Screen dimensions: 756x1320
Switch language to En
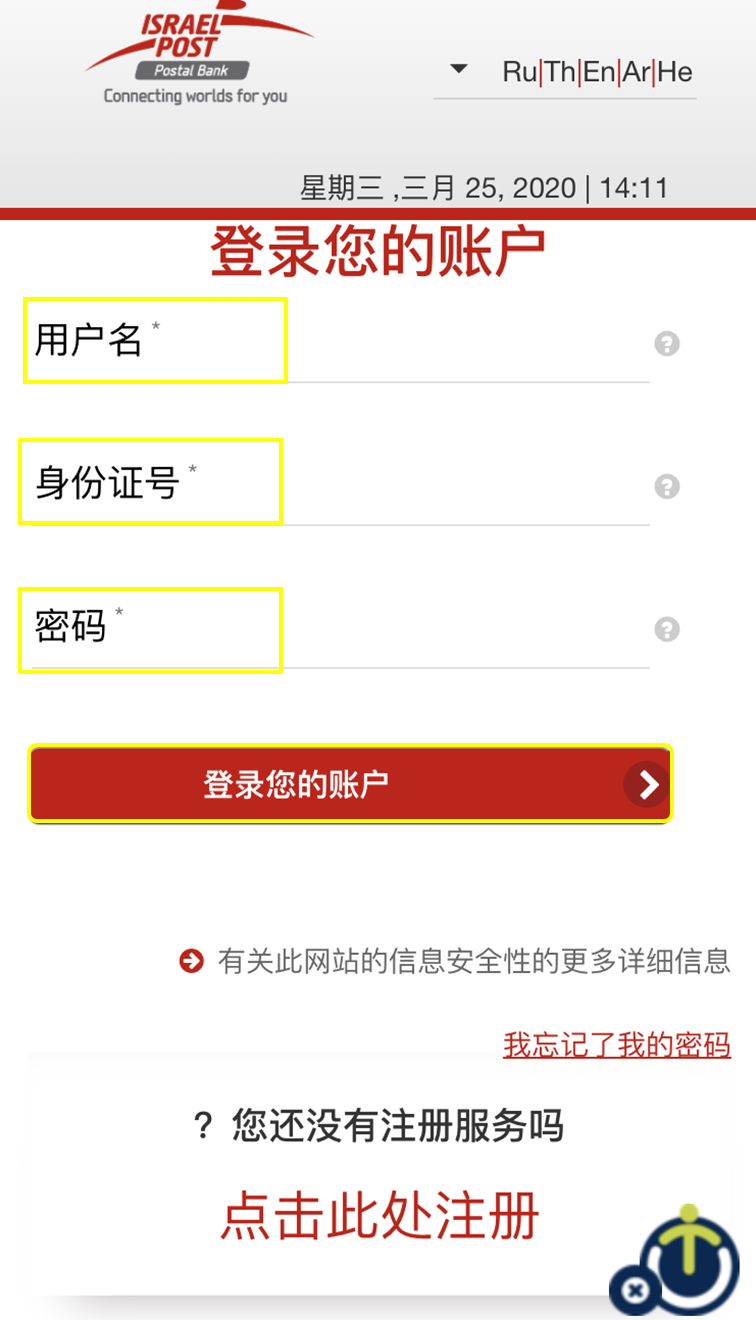pos(599,72)
